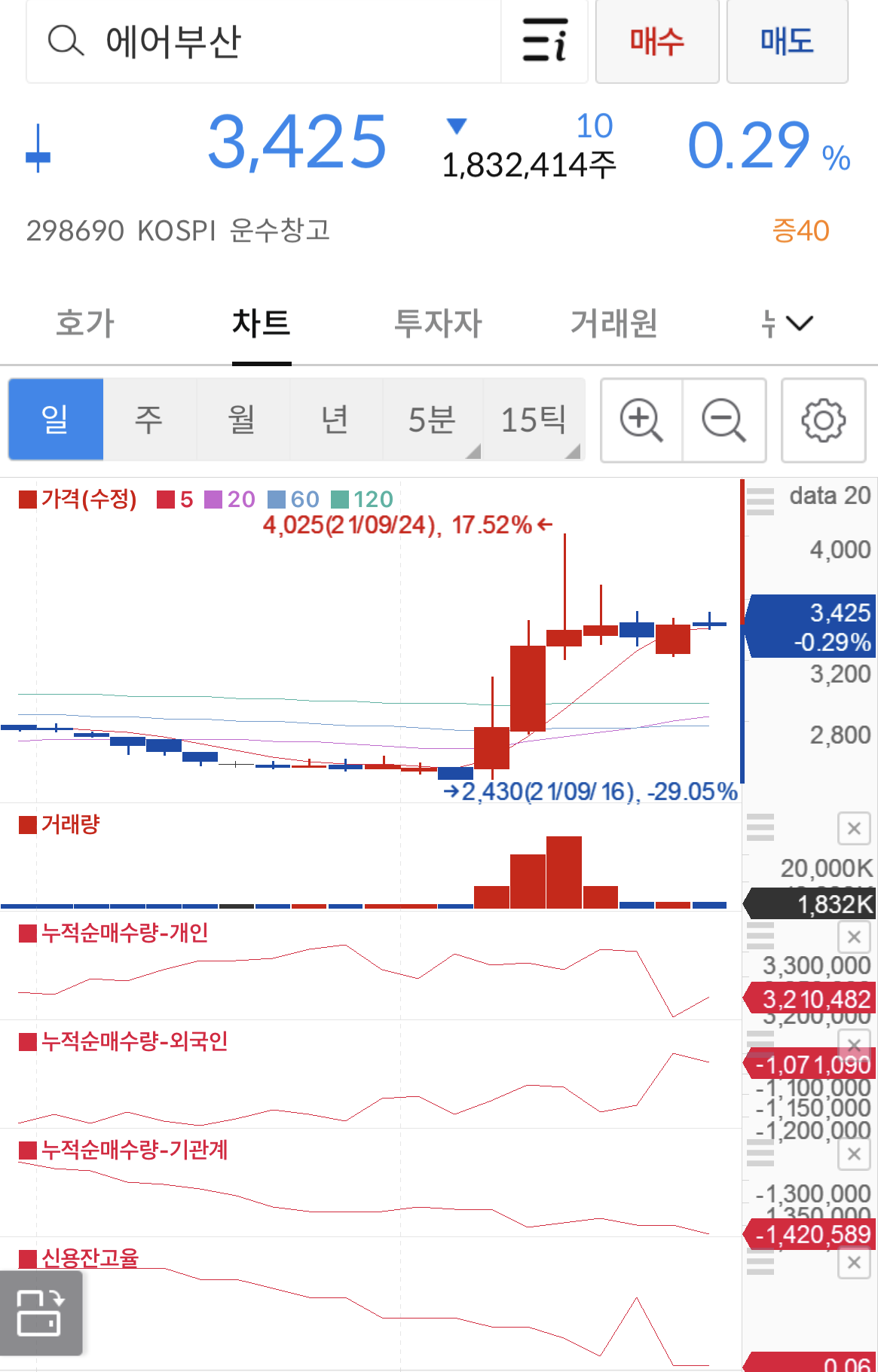Select the 주 weekly chart period
The height and width of the screenshot is (1372, 878).
click(149, 420)
